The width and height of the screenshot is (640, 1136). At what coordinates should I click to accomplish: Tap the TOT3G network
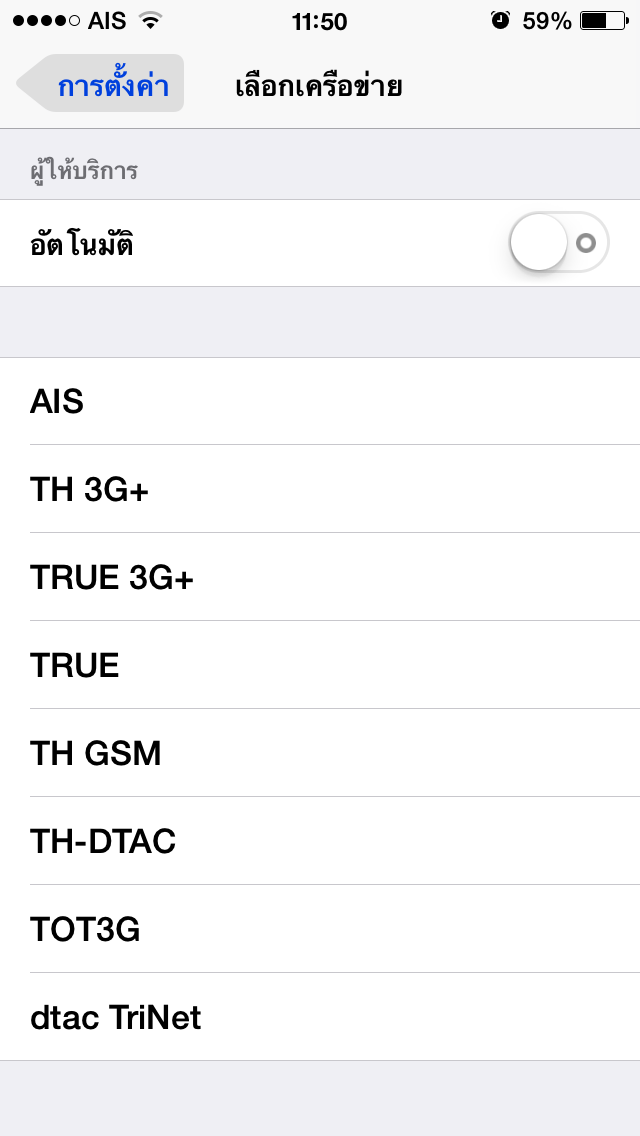320,929
